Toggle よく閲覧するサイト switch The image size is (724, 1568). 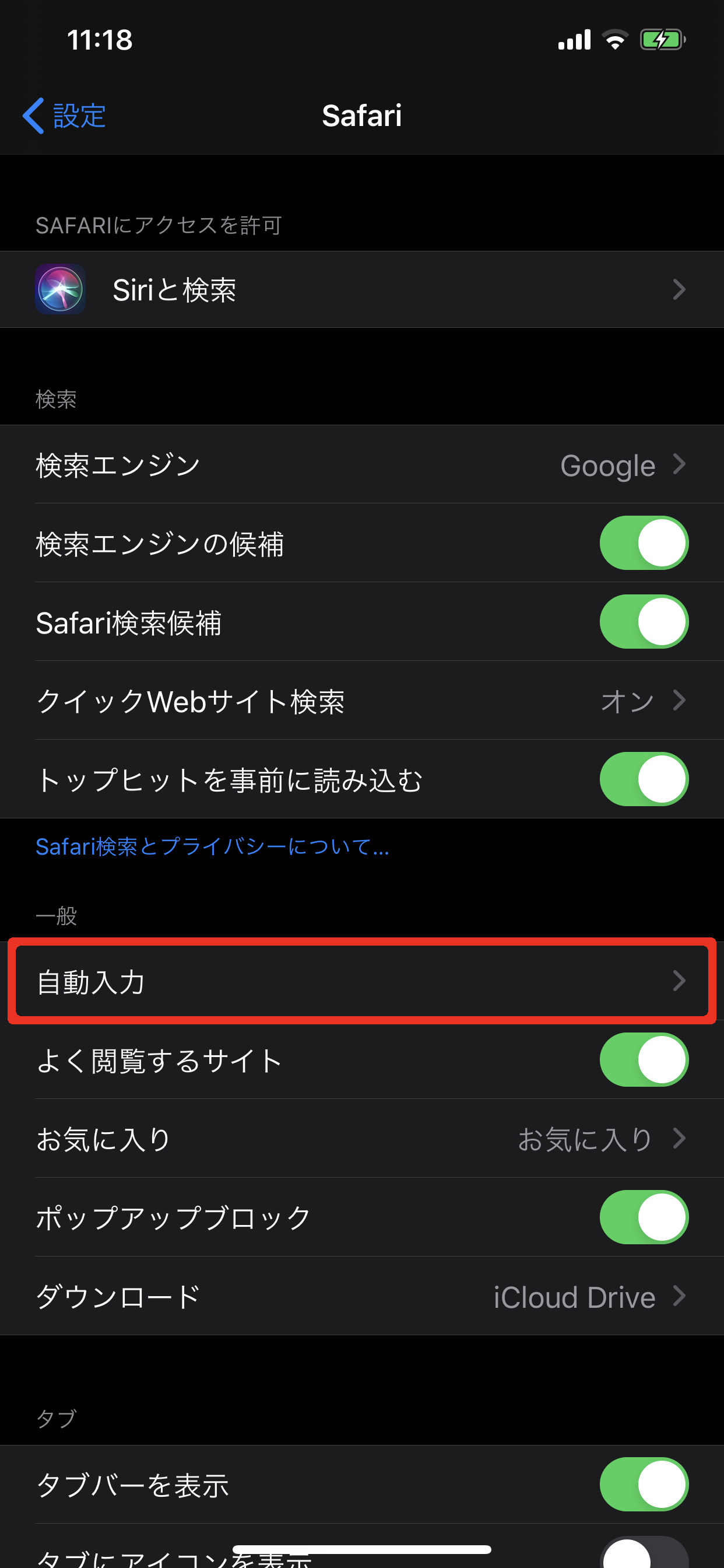point(643,1060)
